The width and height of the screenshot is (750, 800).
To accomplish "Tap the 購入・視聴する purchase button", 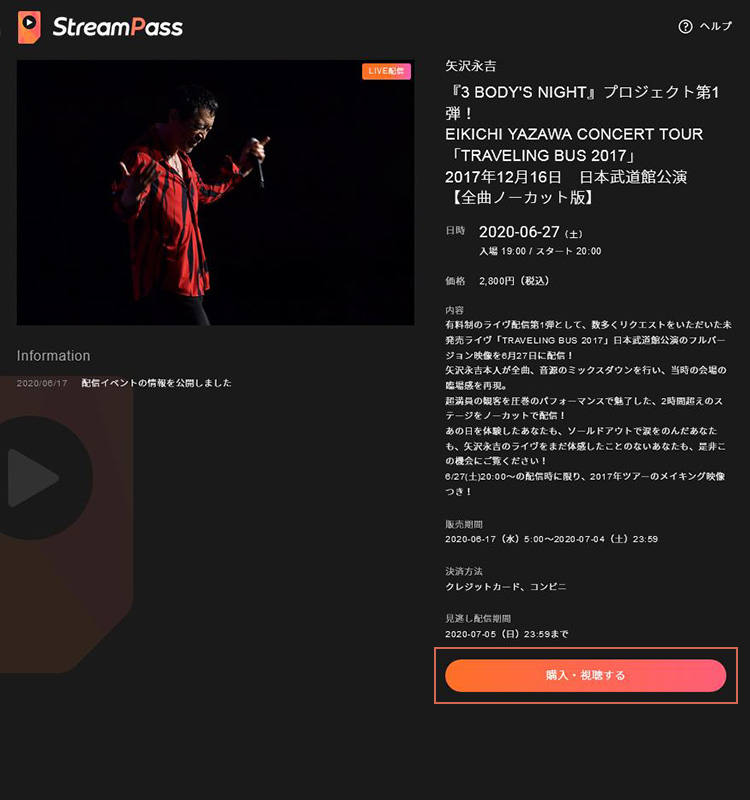I will [x=585, y=676].
